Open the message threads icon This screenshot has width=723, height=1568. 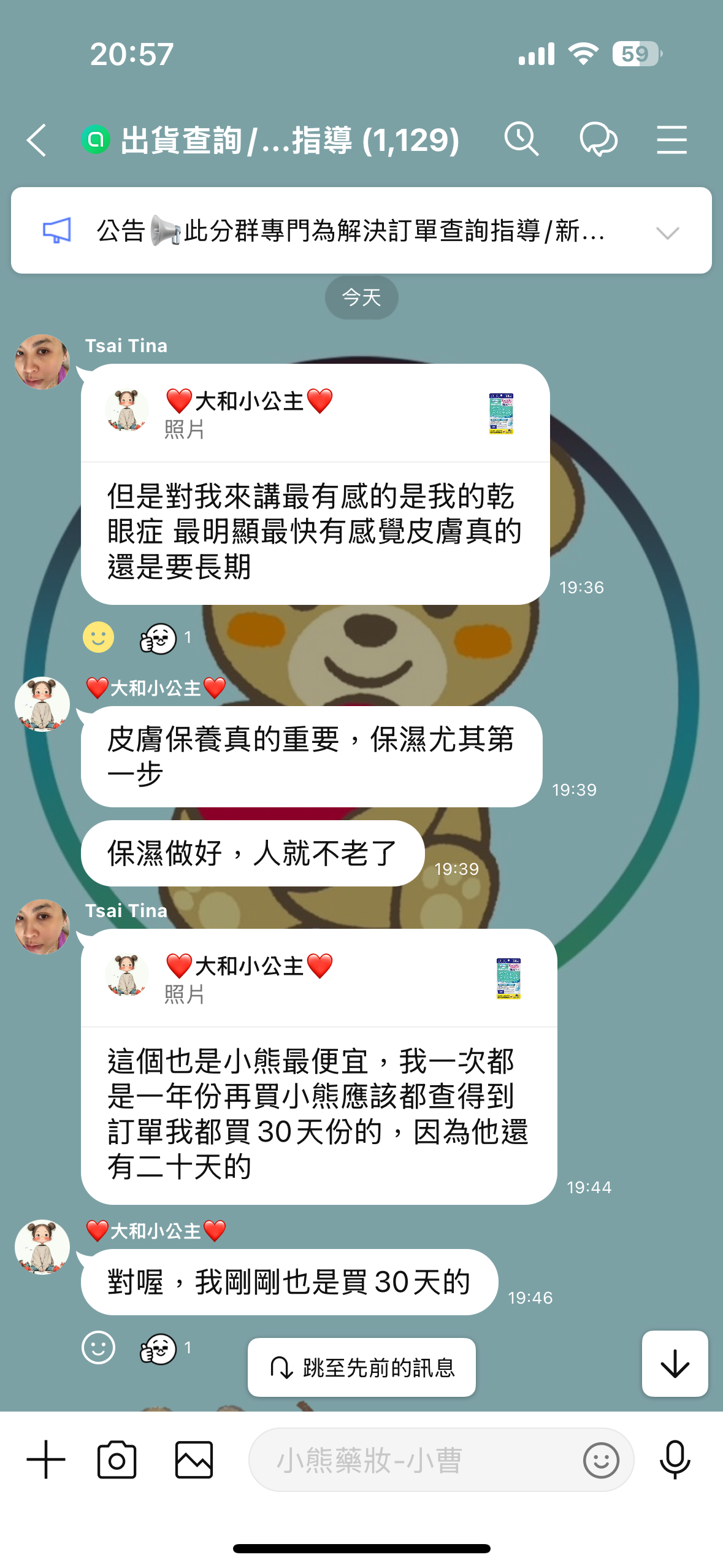(x=598, y=139)
